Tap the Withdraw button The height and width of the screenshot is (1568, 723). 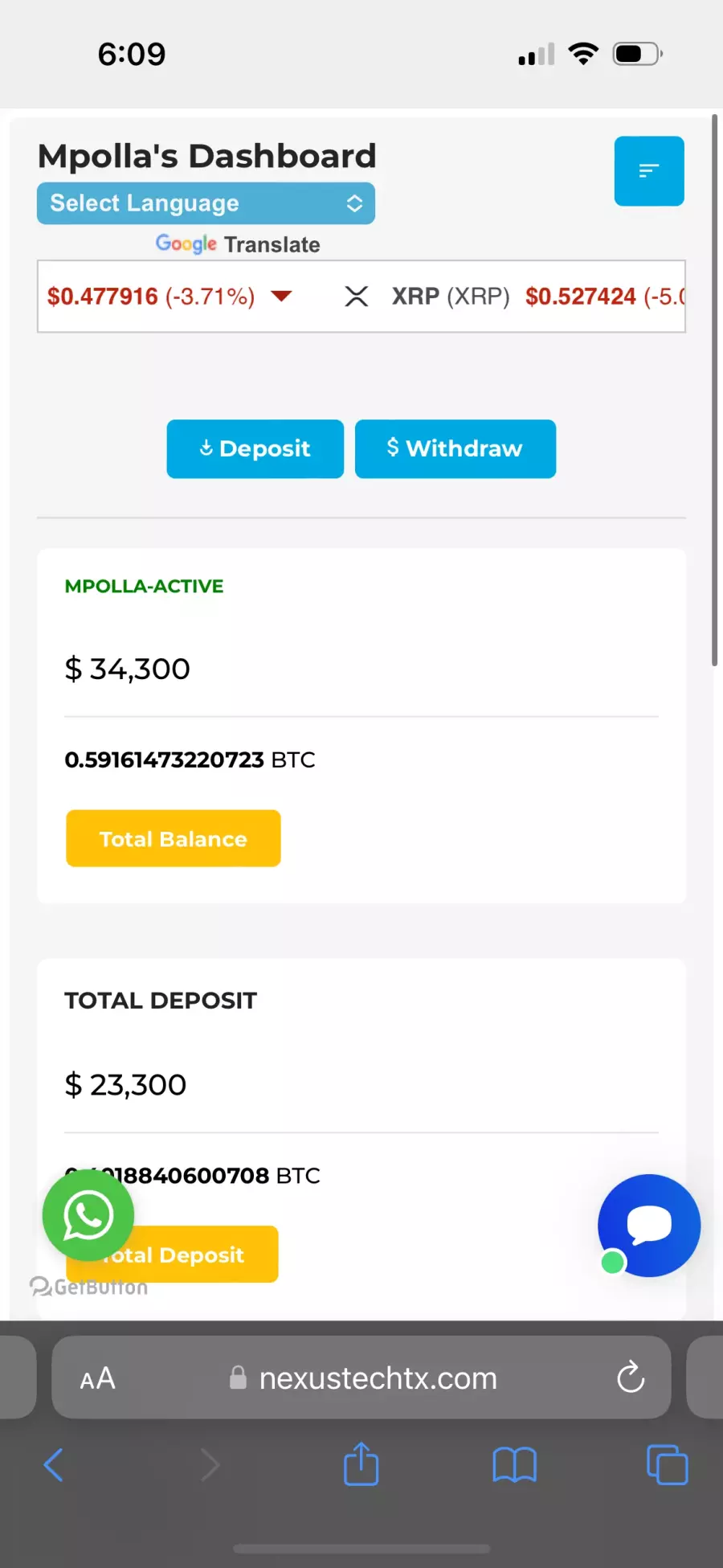point(455,448)
